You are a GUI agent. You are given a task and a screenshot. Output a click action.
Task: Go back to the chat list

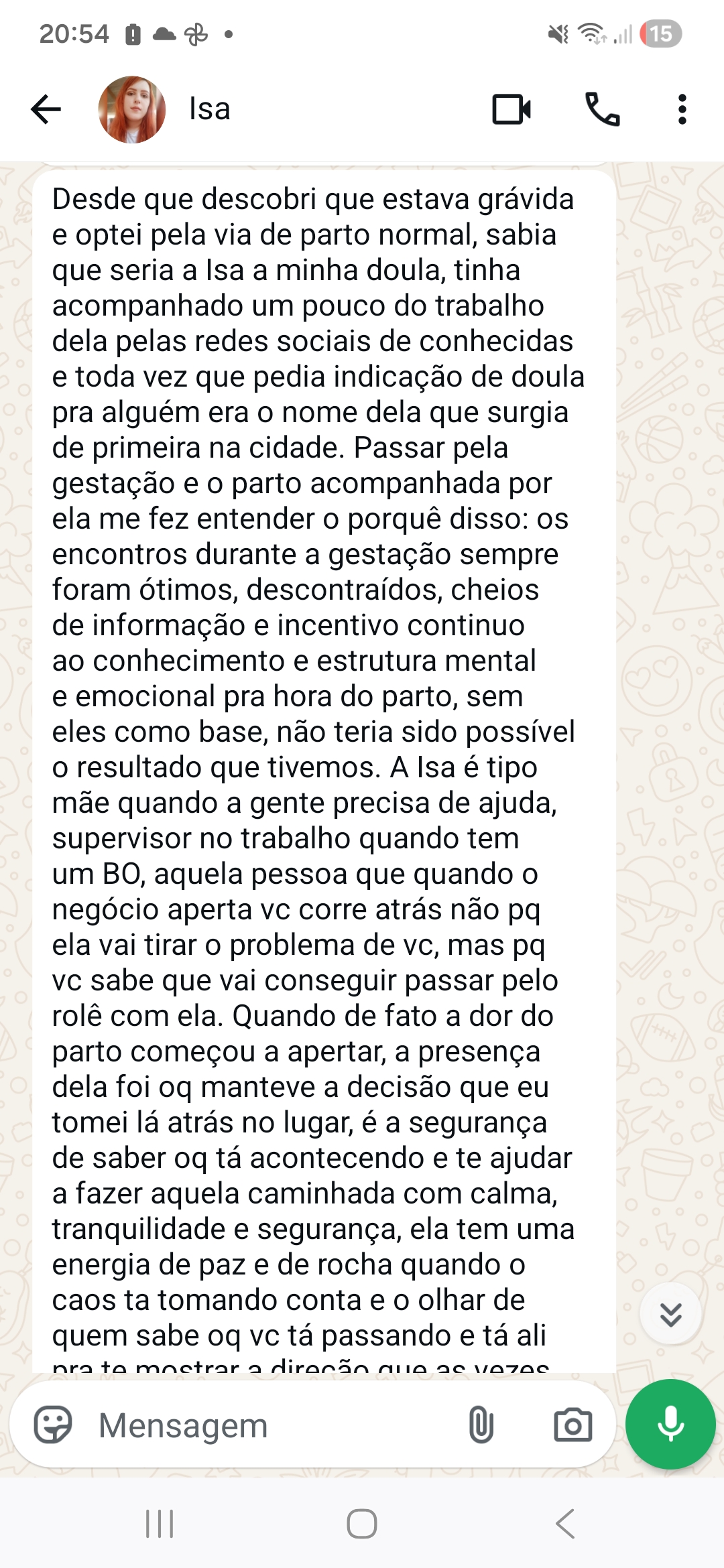(x=46, y=109)
